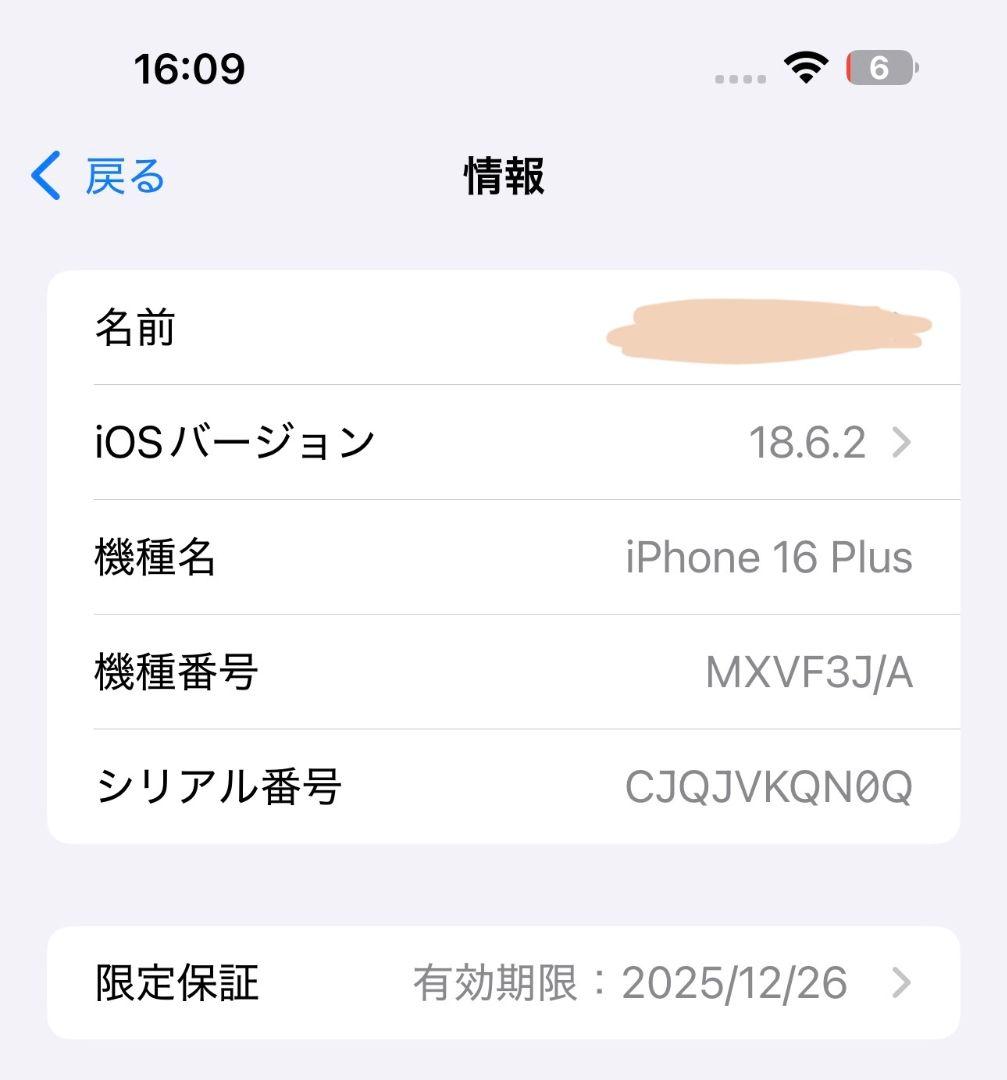
Task: Tap the 名前 row label
Action: (x=134, y=330)
